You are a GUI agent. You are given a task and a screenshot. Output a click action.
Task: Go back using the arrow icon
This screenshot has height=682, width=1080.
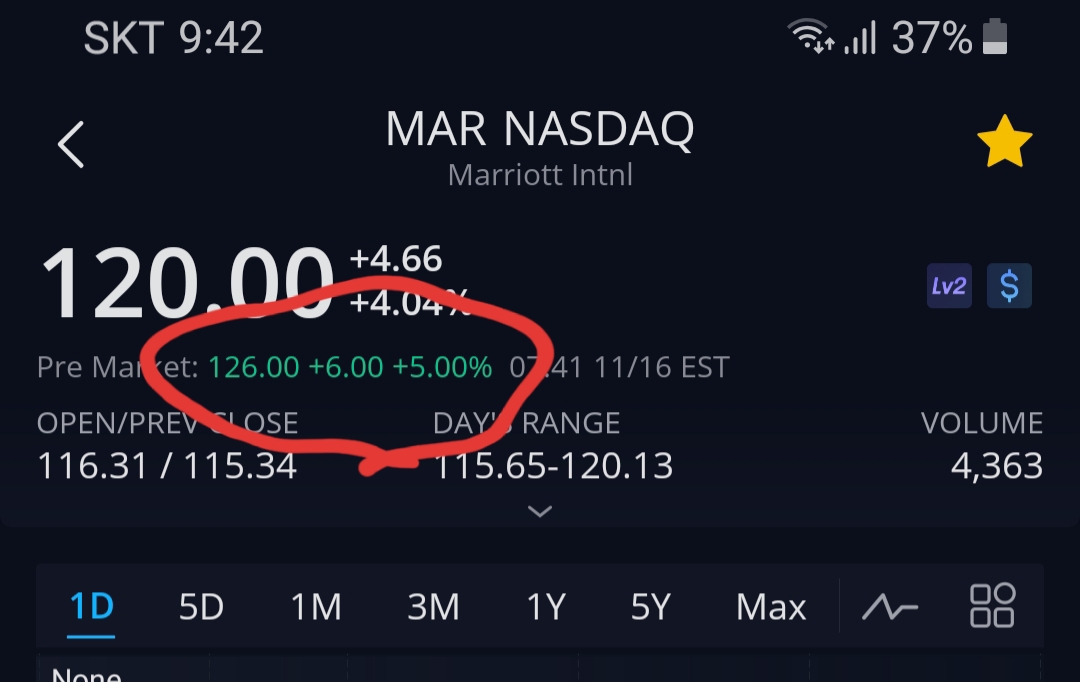click(x=70, y=145)
